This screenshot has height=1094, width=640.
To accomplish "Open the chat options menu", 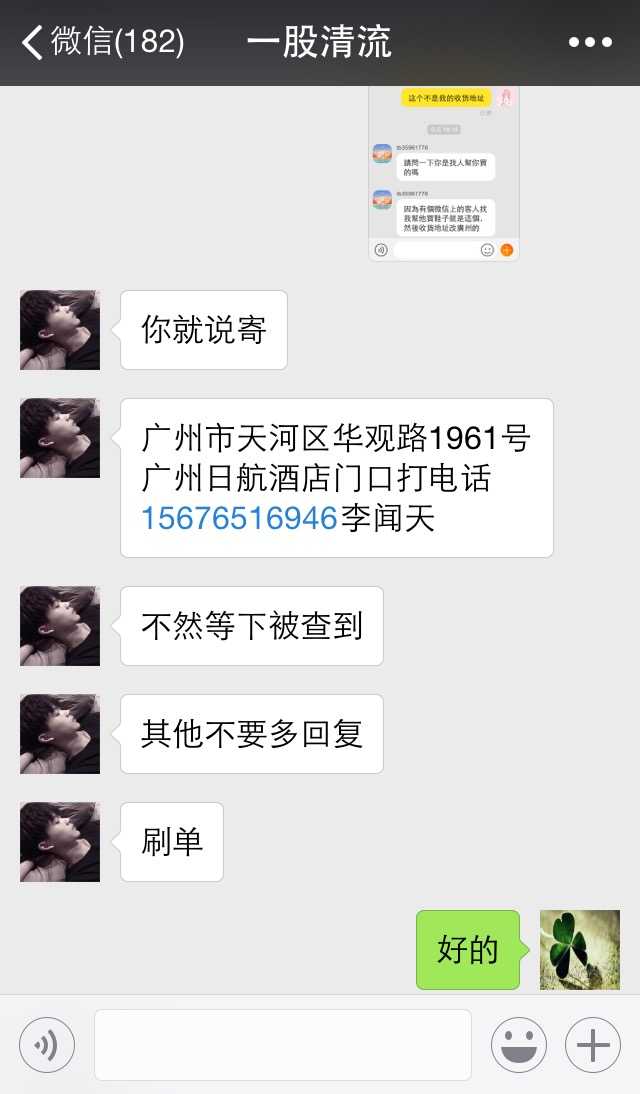I will coord(590,42).
